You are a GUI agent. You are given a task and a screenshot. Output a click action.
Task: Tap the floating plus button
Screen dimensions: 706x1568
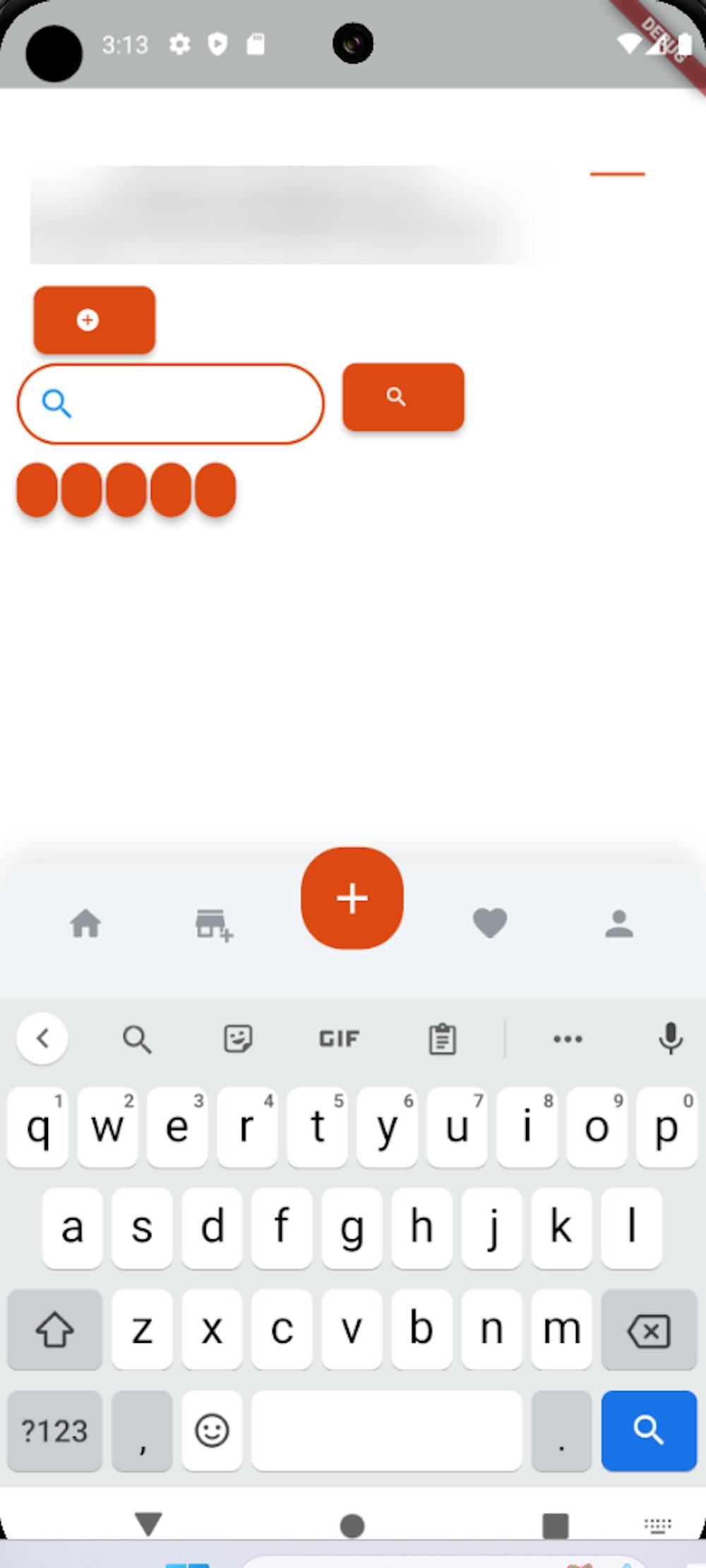click(352, 898)
